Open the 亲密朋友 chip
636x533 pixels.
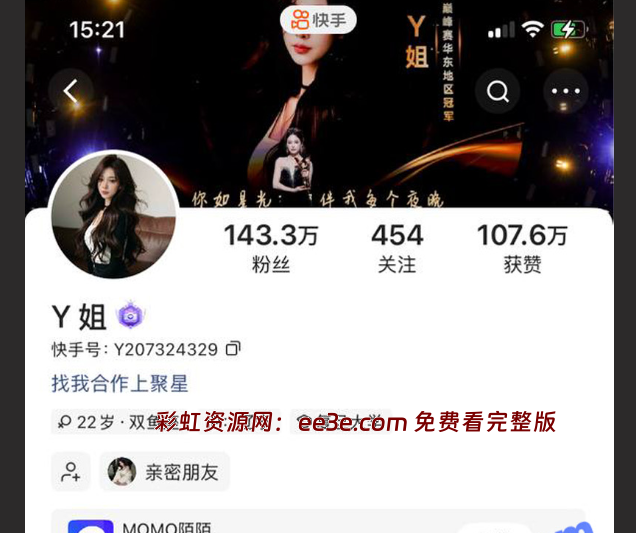(x=165, y=471)
